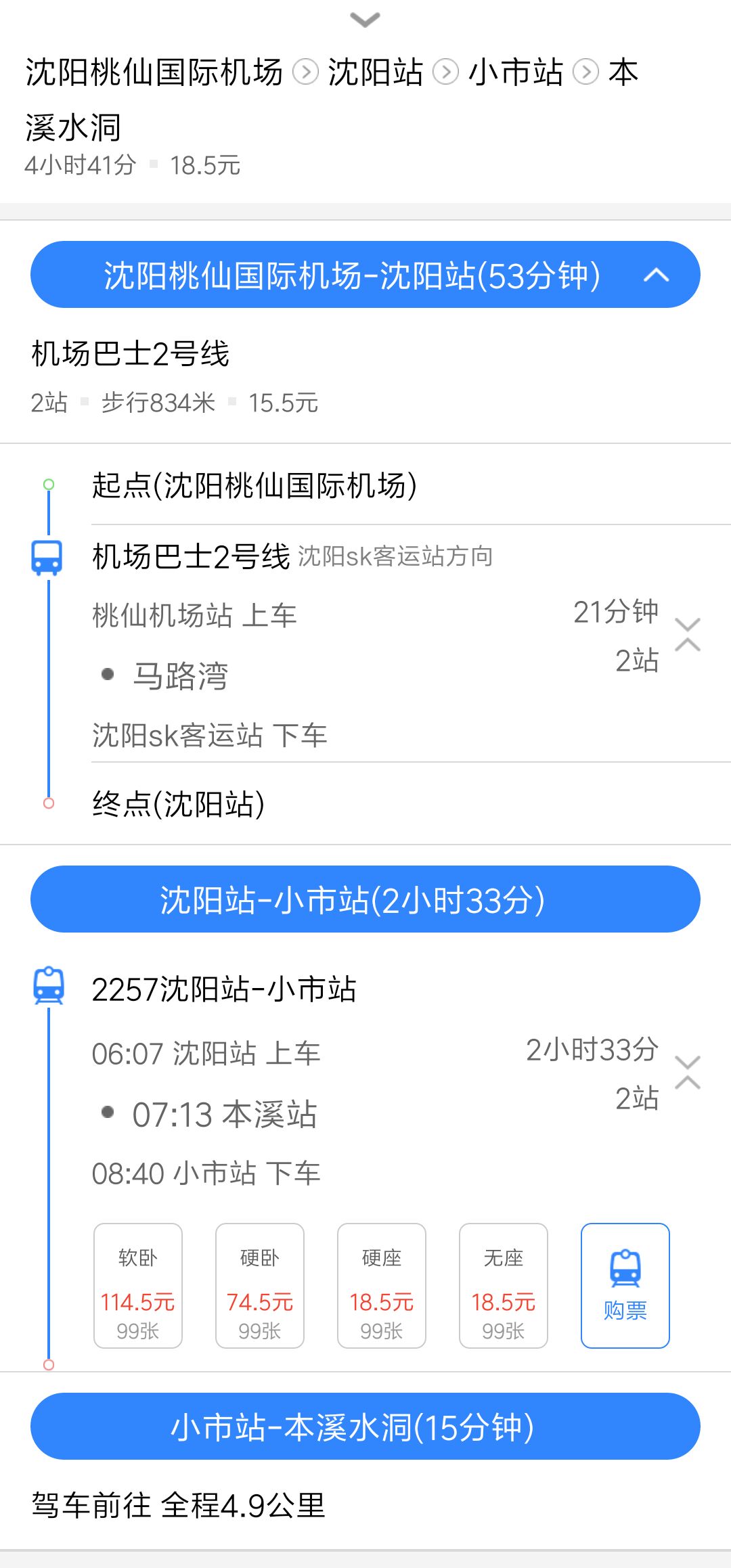
Task: Open the 沈阳站-小市站 segment header
Action: (x=365, y=899)
